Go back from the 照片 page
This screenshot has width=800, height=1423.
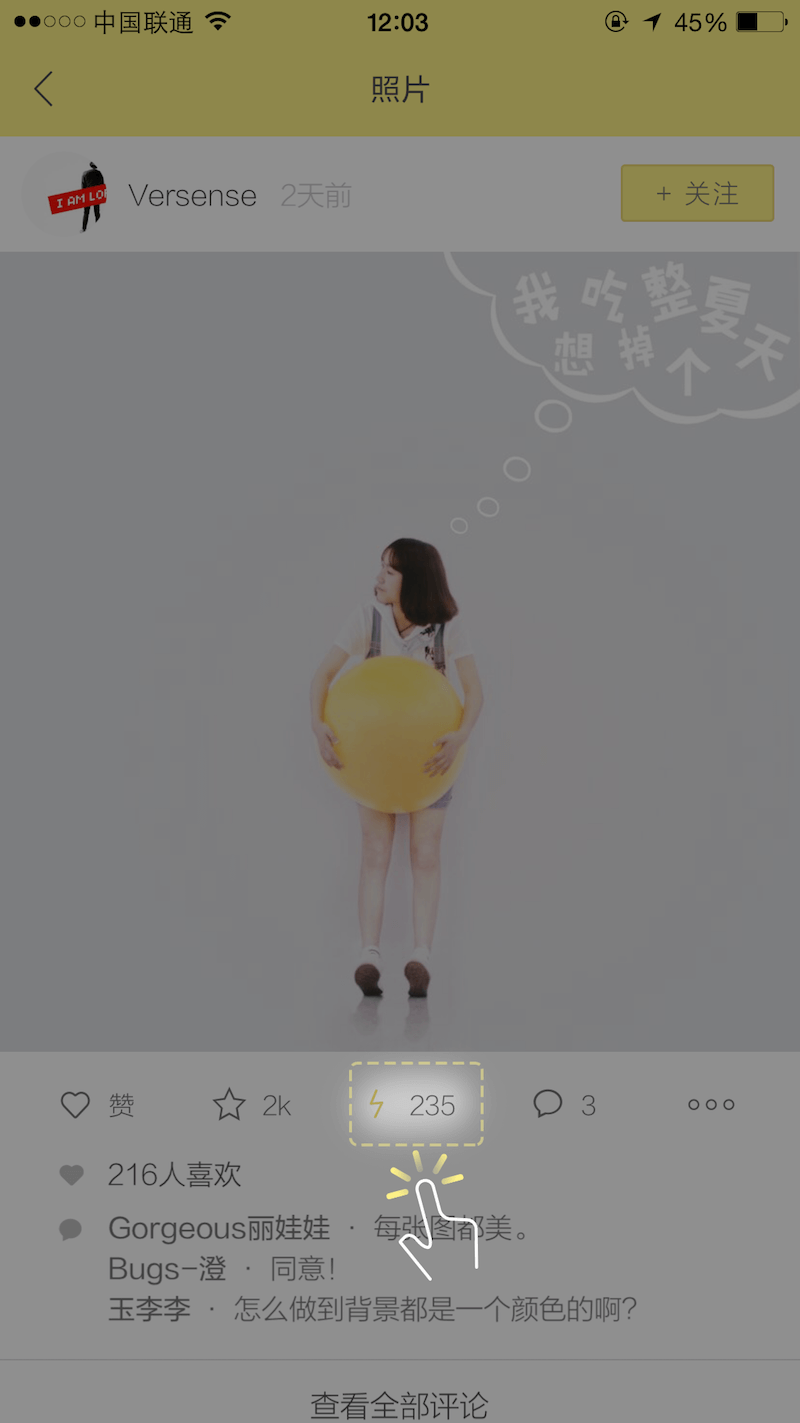43,89
